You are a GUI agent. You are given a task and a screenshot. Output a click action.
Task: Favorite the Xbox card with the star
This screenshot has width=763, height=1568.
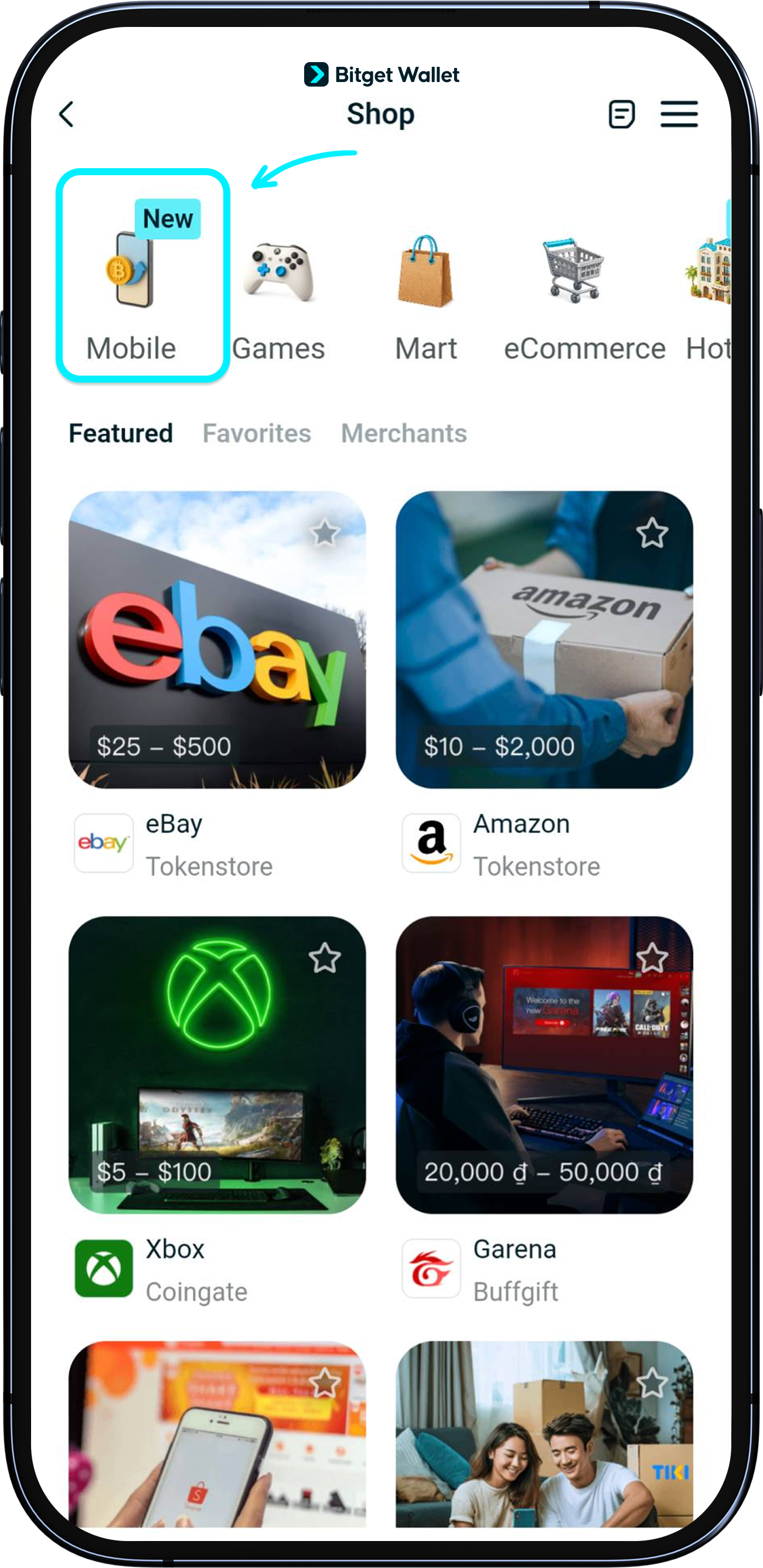(x=325, y=959)
